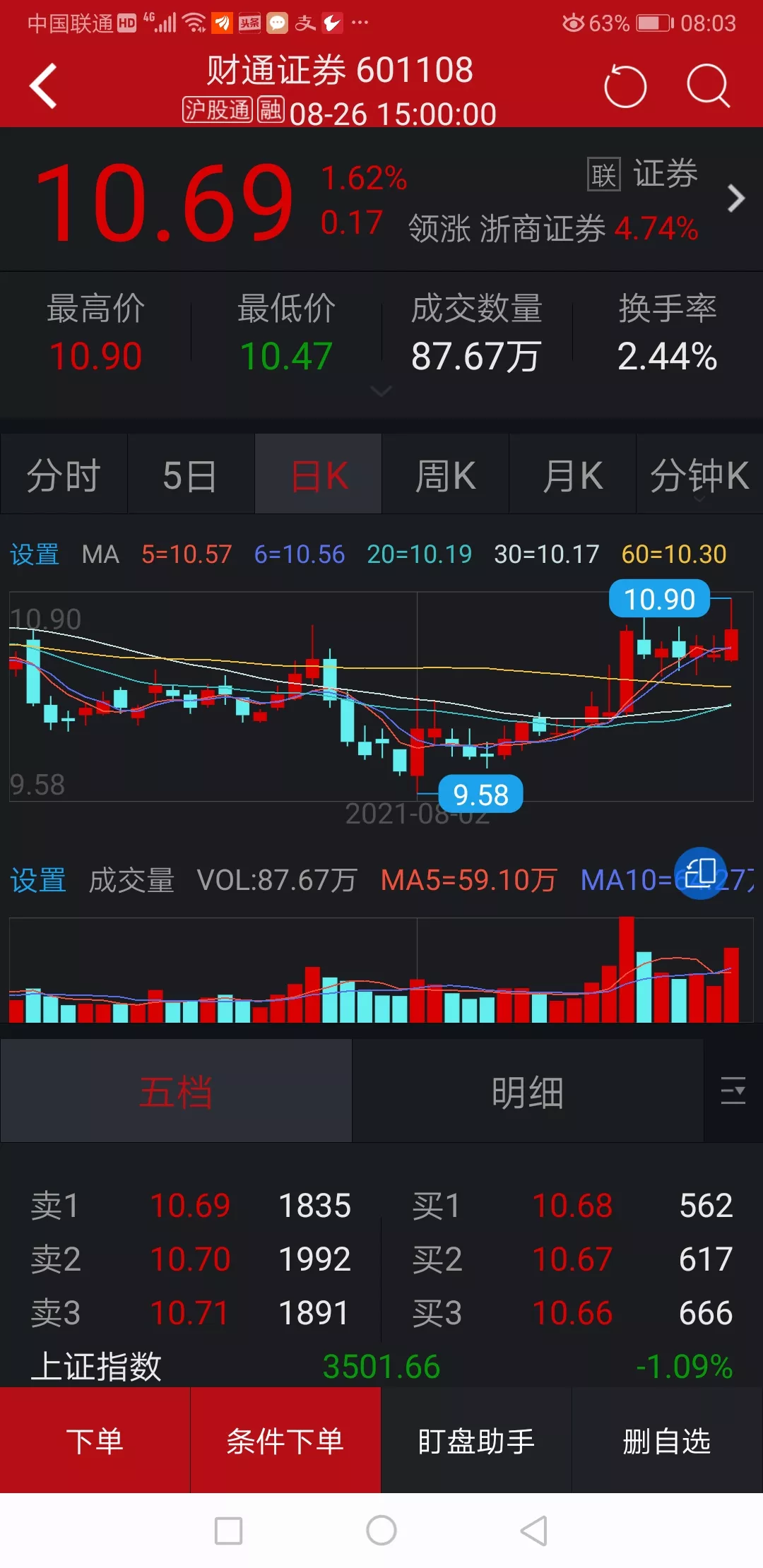The width and height of the screenshot is (763, 1568).
Task: Switch to the 明细 tab
Action: (528, 1092)
